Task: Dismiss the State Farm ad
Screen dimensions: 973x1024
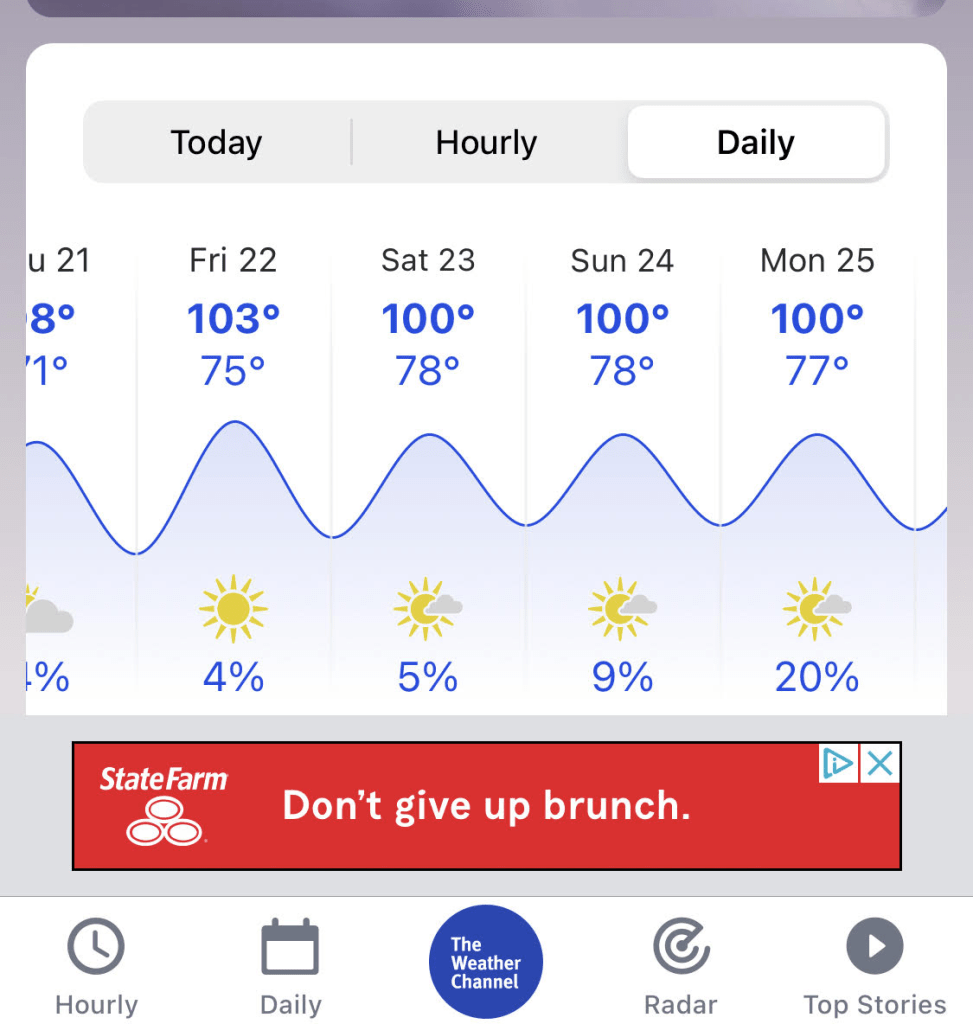Action: click(880, 765)
